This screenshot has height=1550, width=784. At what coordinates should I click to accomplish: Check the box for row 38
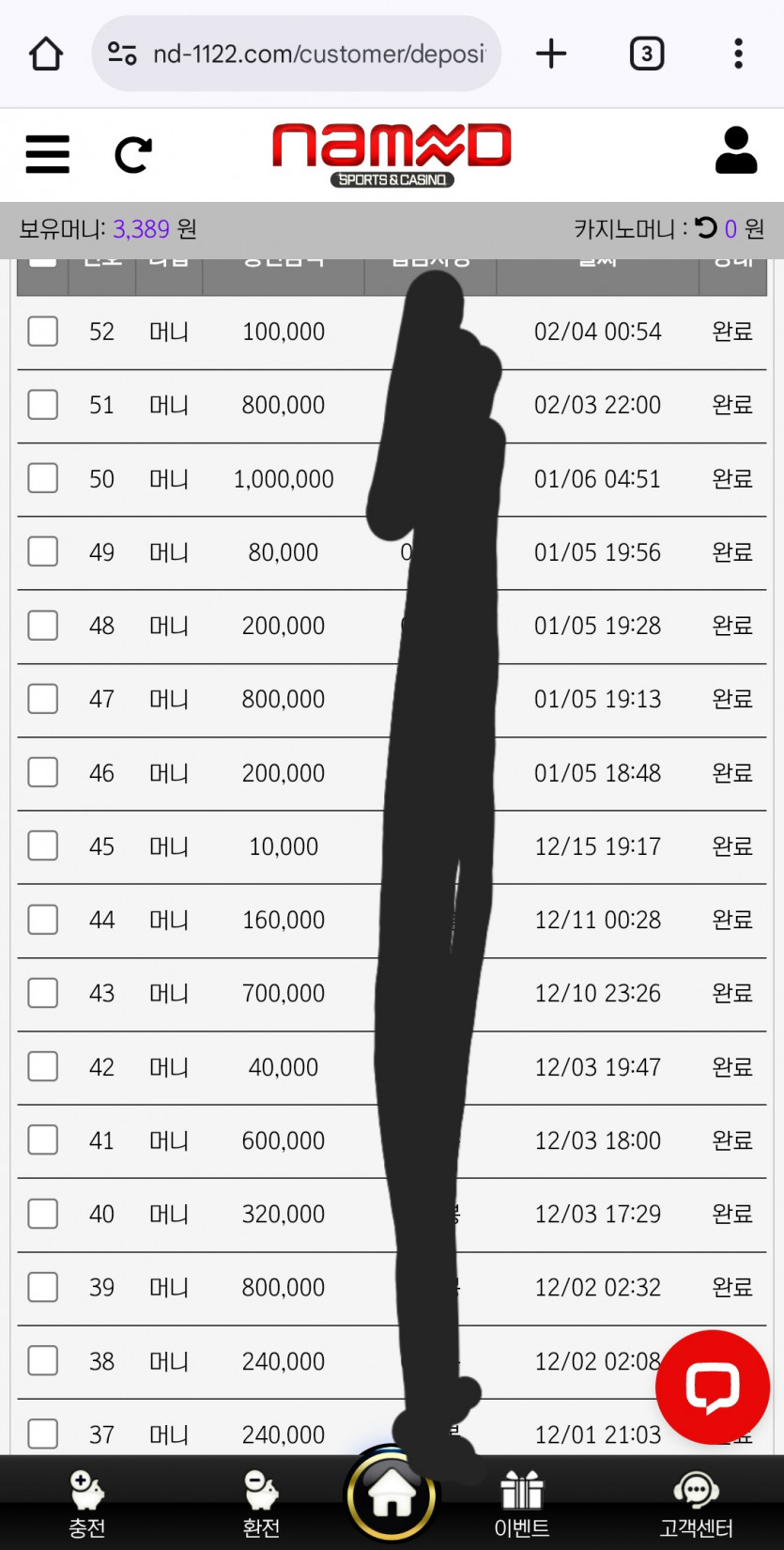click(x=43, y=1361)
